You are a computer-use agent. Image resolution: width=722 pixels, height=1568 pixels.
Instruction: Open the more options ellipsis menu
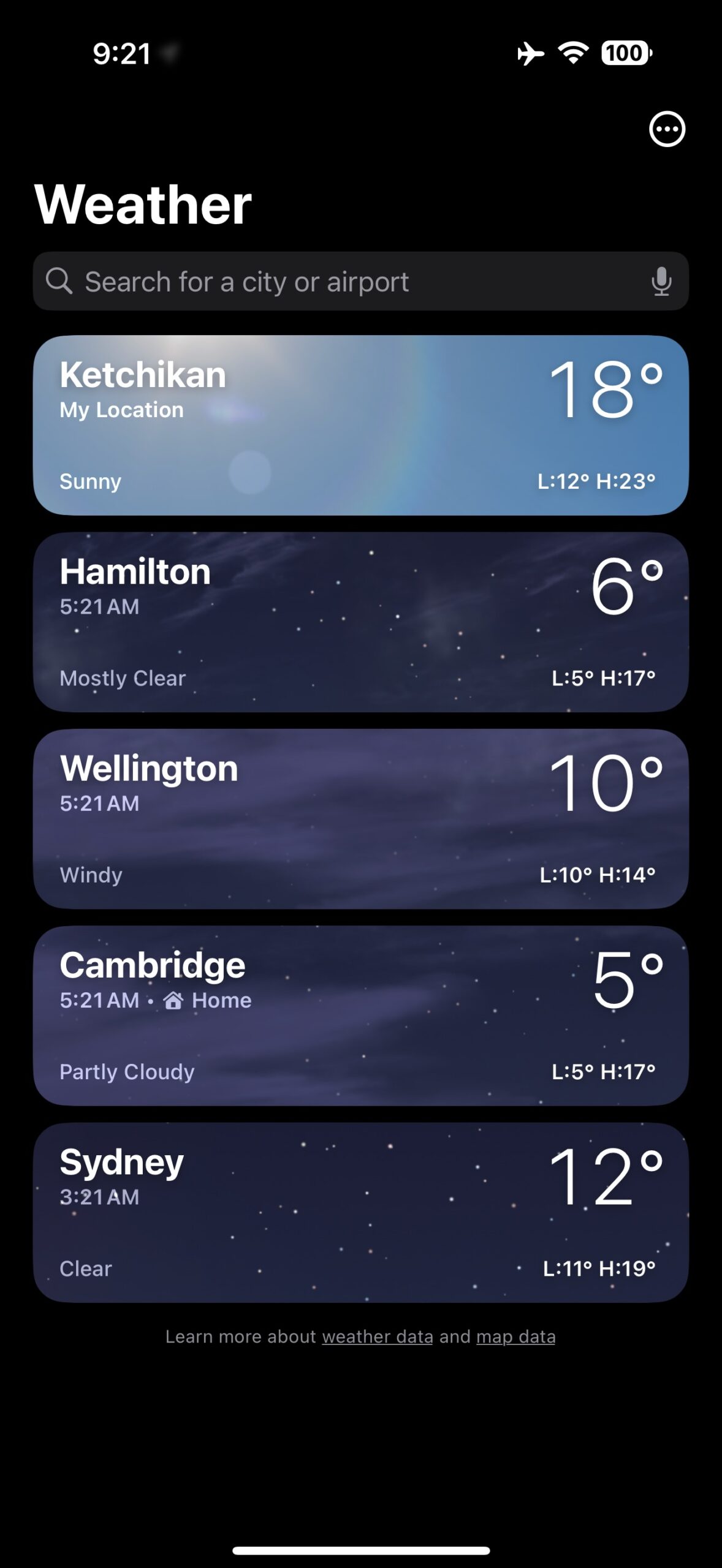pyautogui.click(x=667, y=129)
